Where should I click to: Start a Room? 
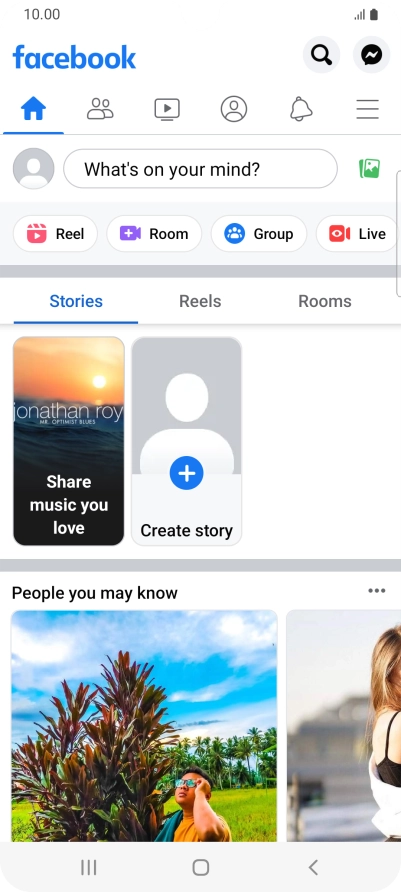pos(154,234)
